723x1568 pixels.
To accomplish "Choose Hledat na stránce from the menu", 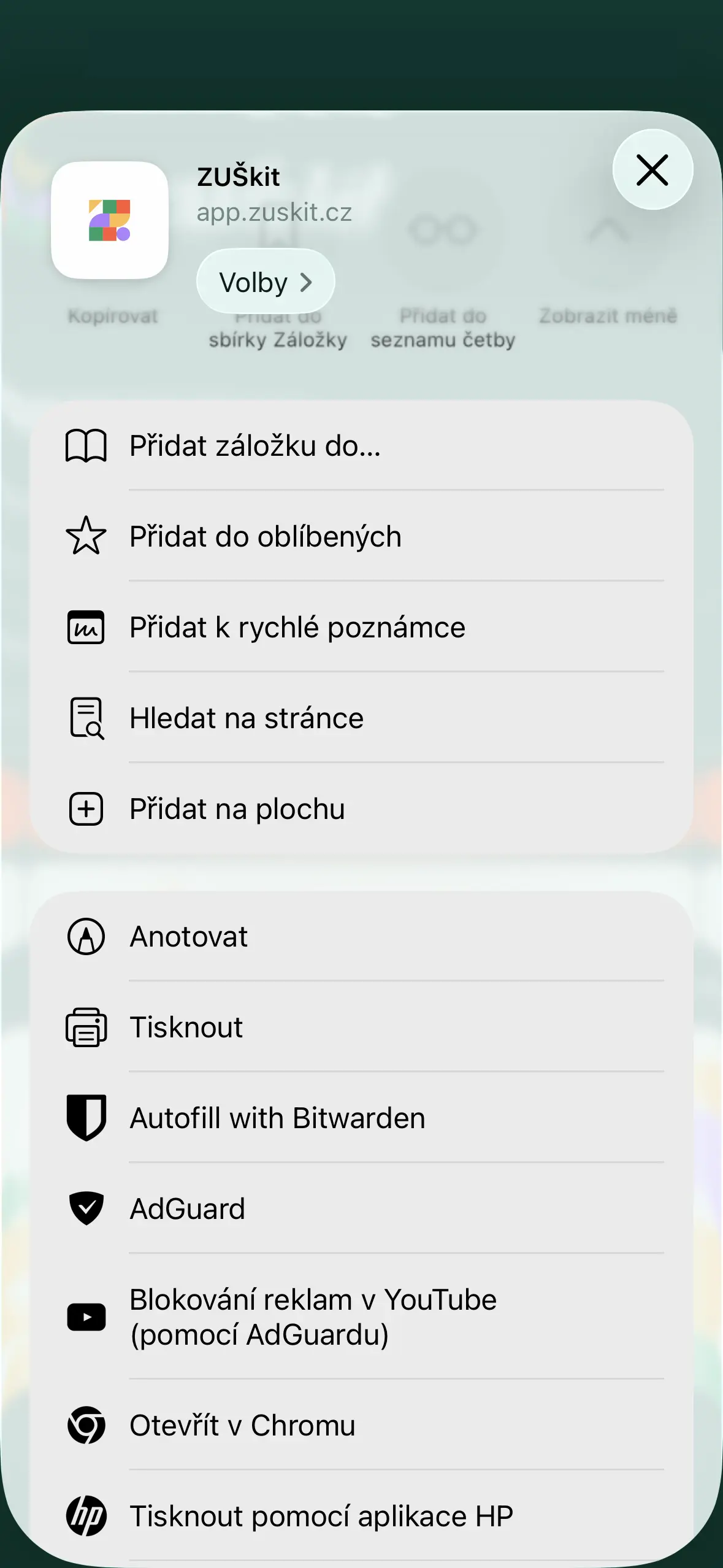I will tap(246, 717).
